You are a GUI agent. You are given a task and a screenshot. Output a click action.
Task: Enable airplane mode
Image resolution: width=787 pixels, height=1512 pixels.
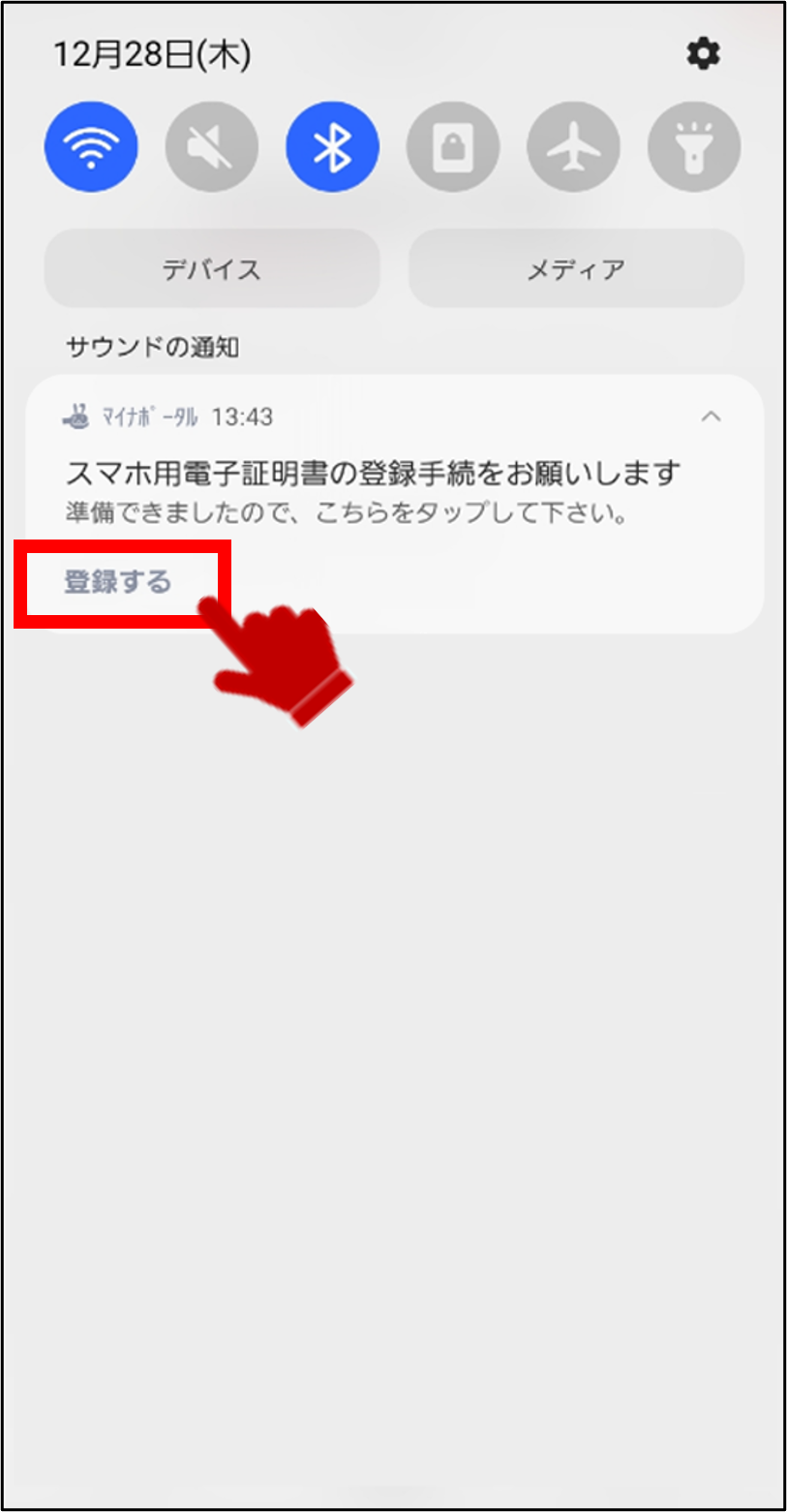(x=573, y=148)
